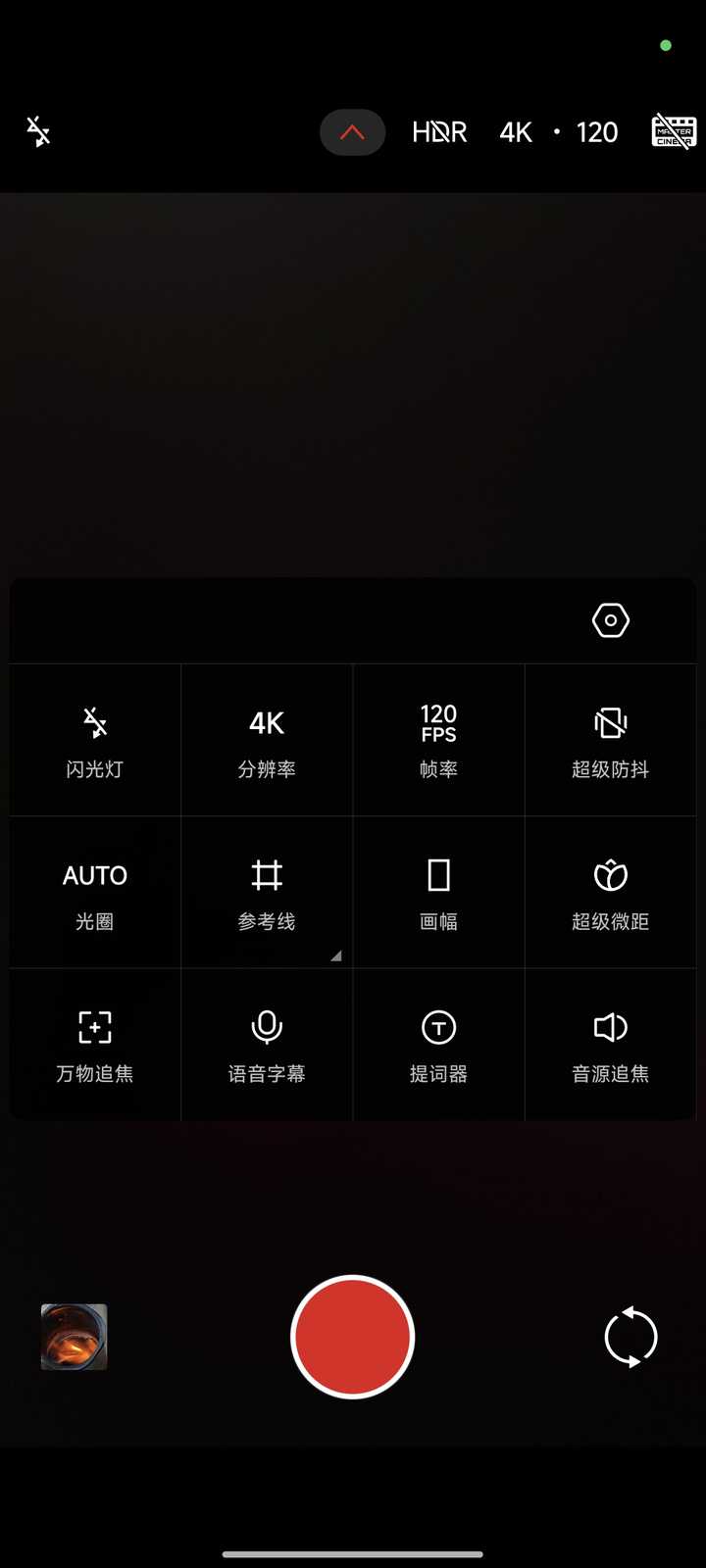Screen dimensions: 706x1568
Task: Change resolution with the 4K 分辨率 tile
Action: [267, 740]
